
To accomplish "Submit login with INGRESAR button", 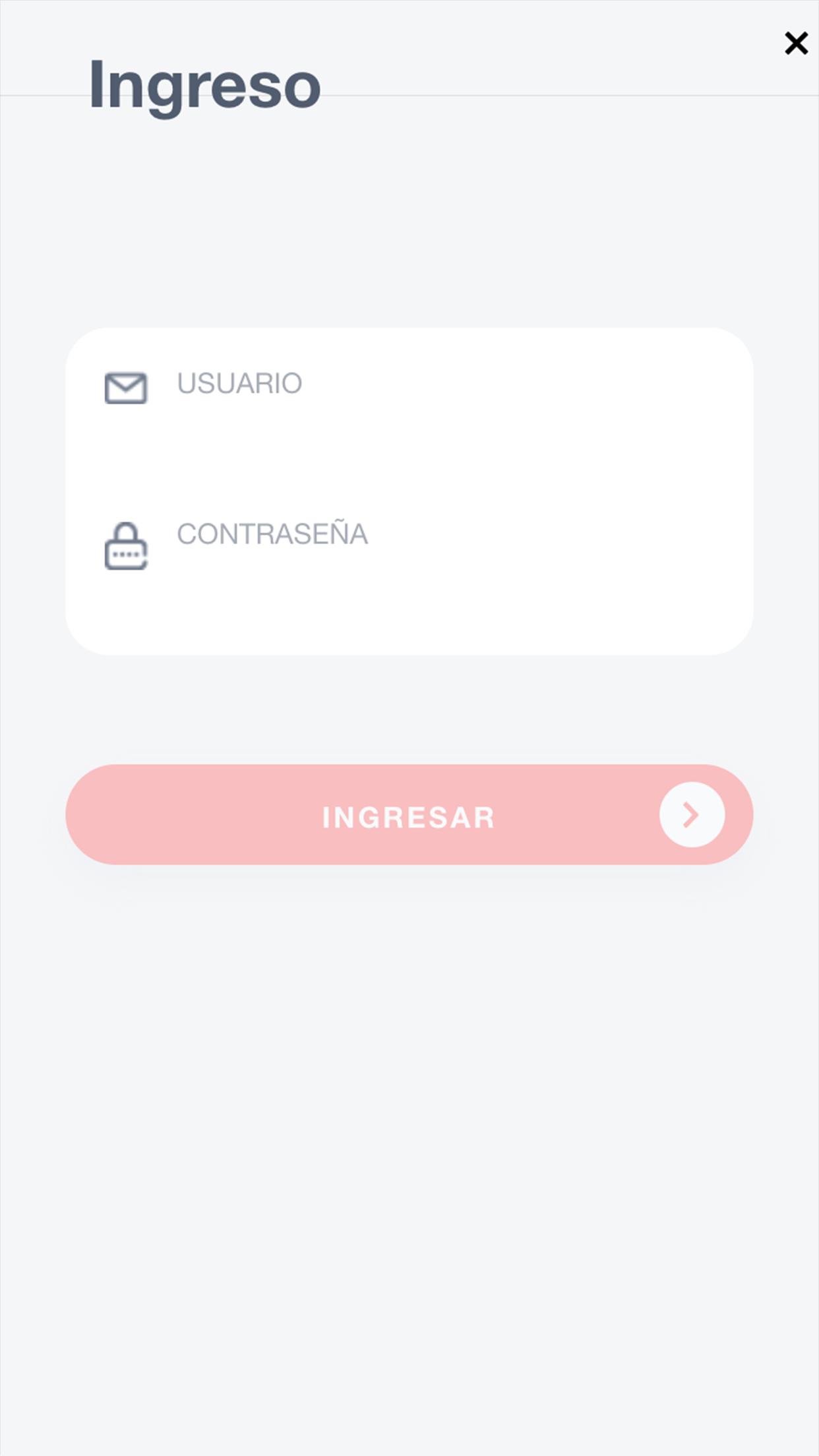I will click(409, 815).
